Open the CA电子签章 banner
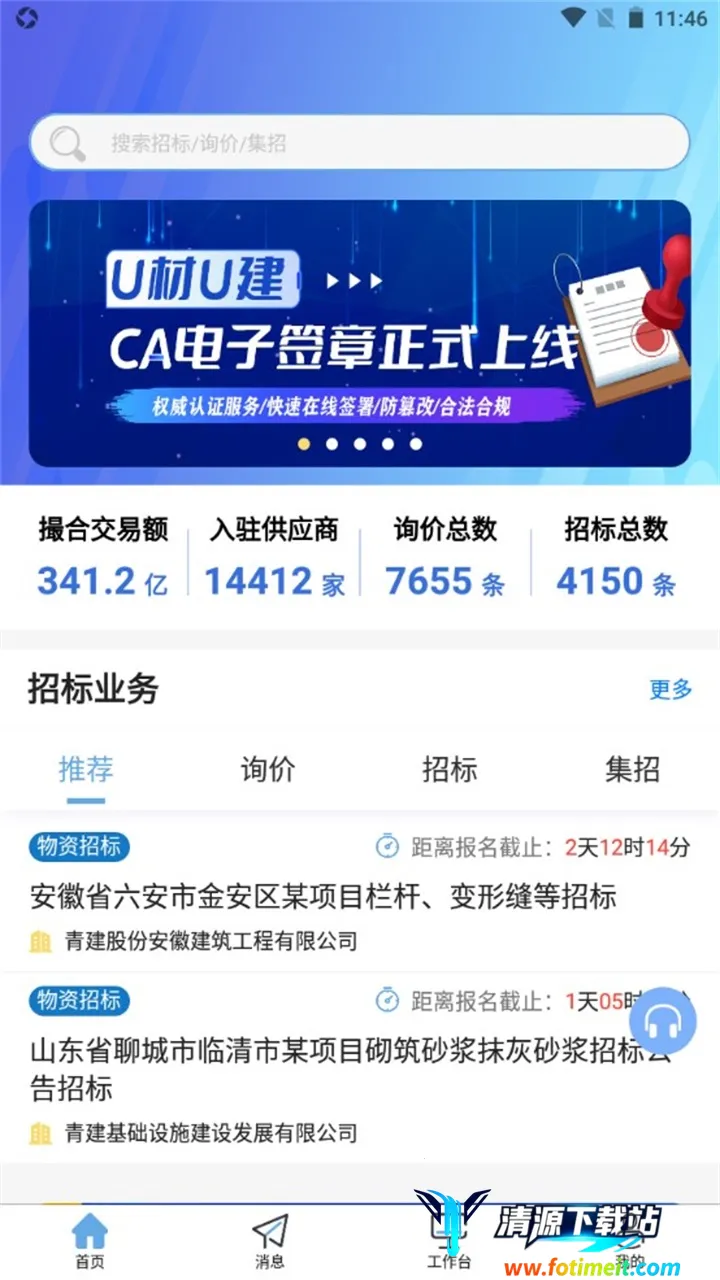This screenshot has width=720, height=1280. [360, 333]
